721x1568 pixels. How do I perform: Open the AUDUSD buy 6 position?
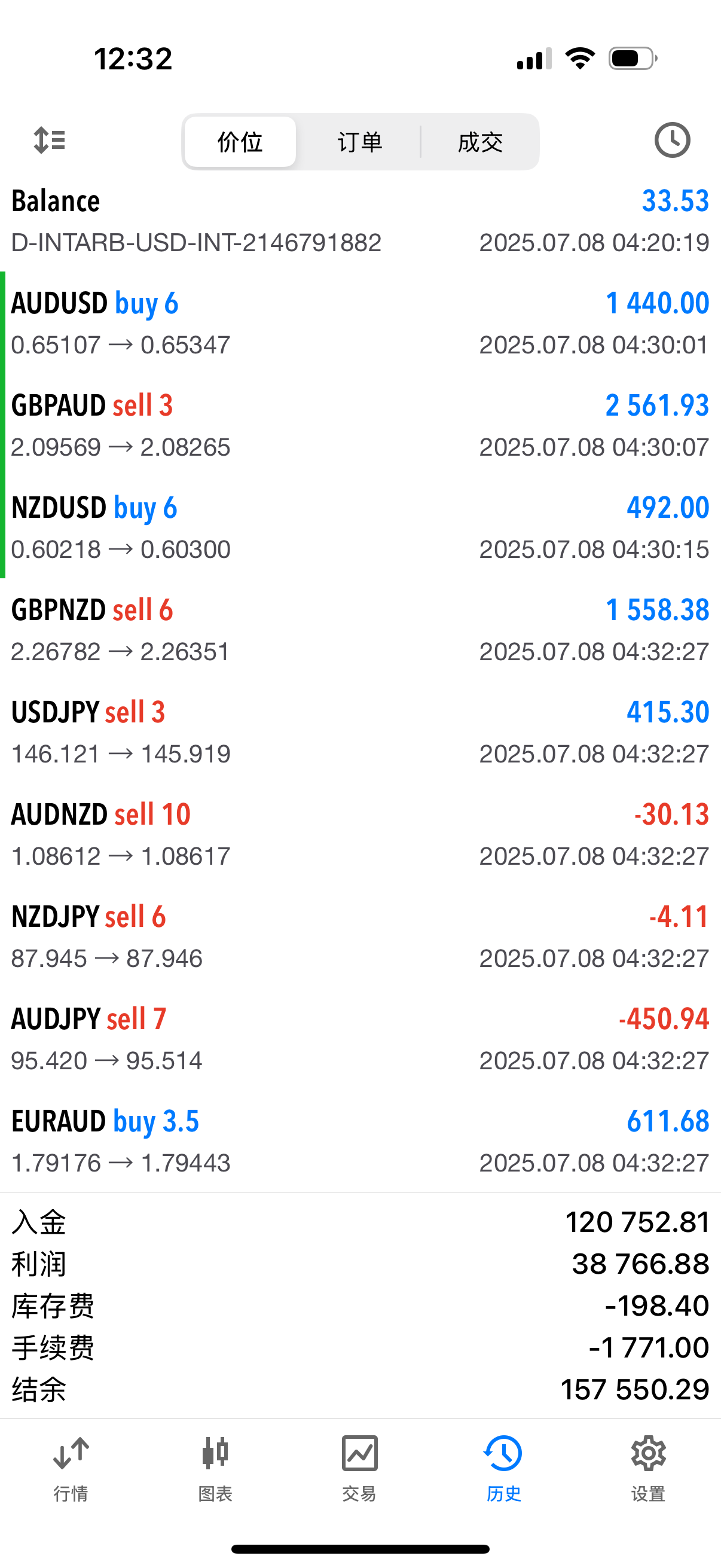[x=360, y=322]
